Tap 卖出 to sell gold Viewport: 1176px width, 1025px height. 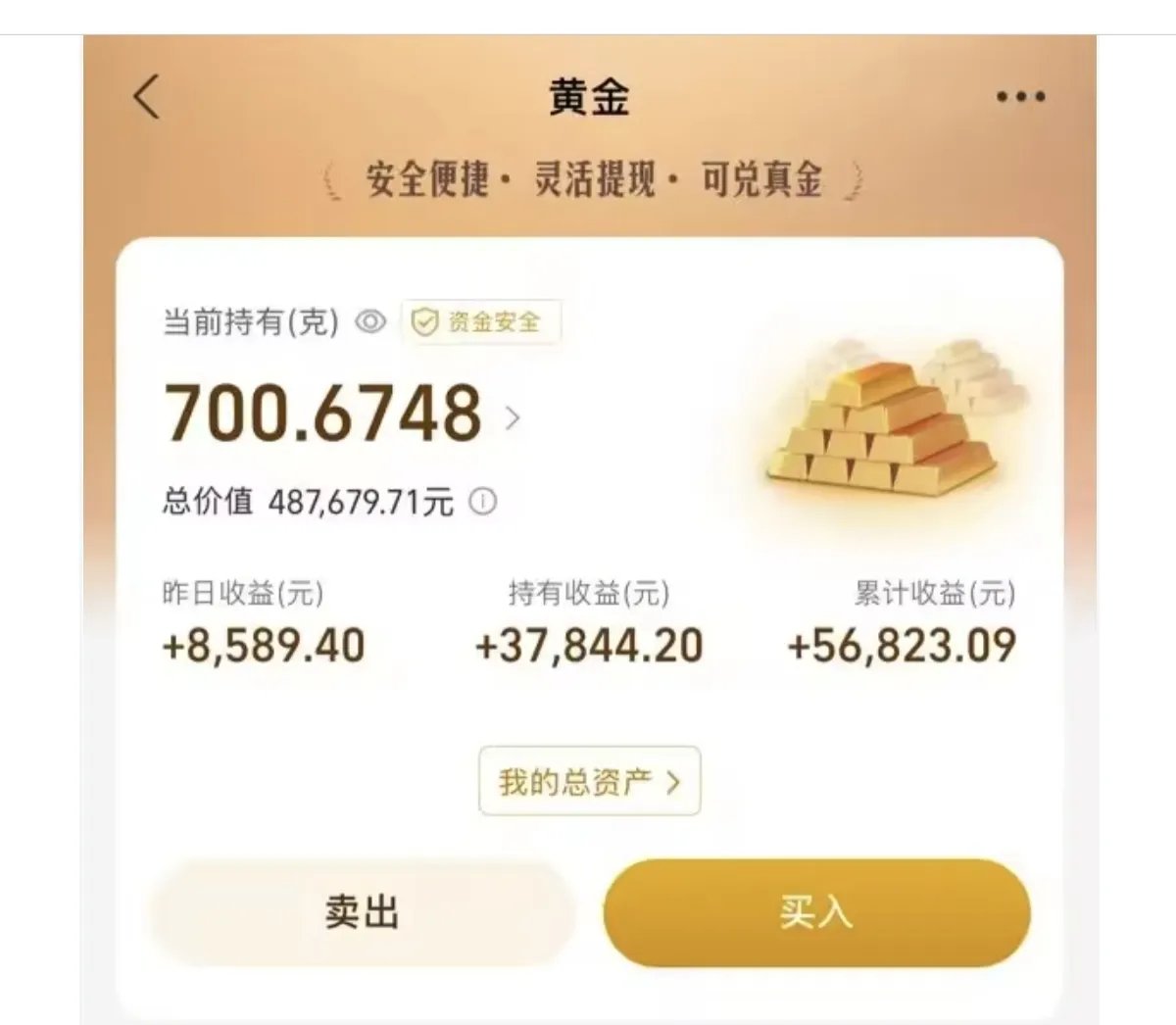click(362, 912)
